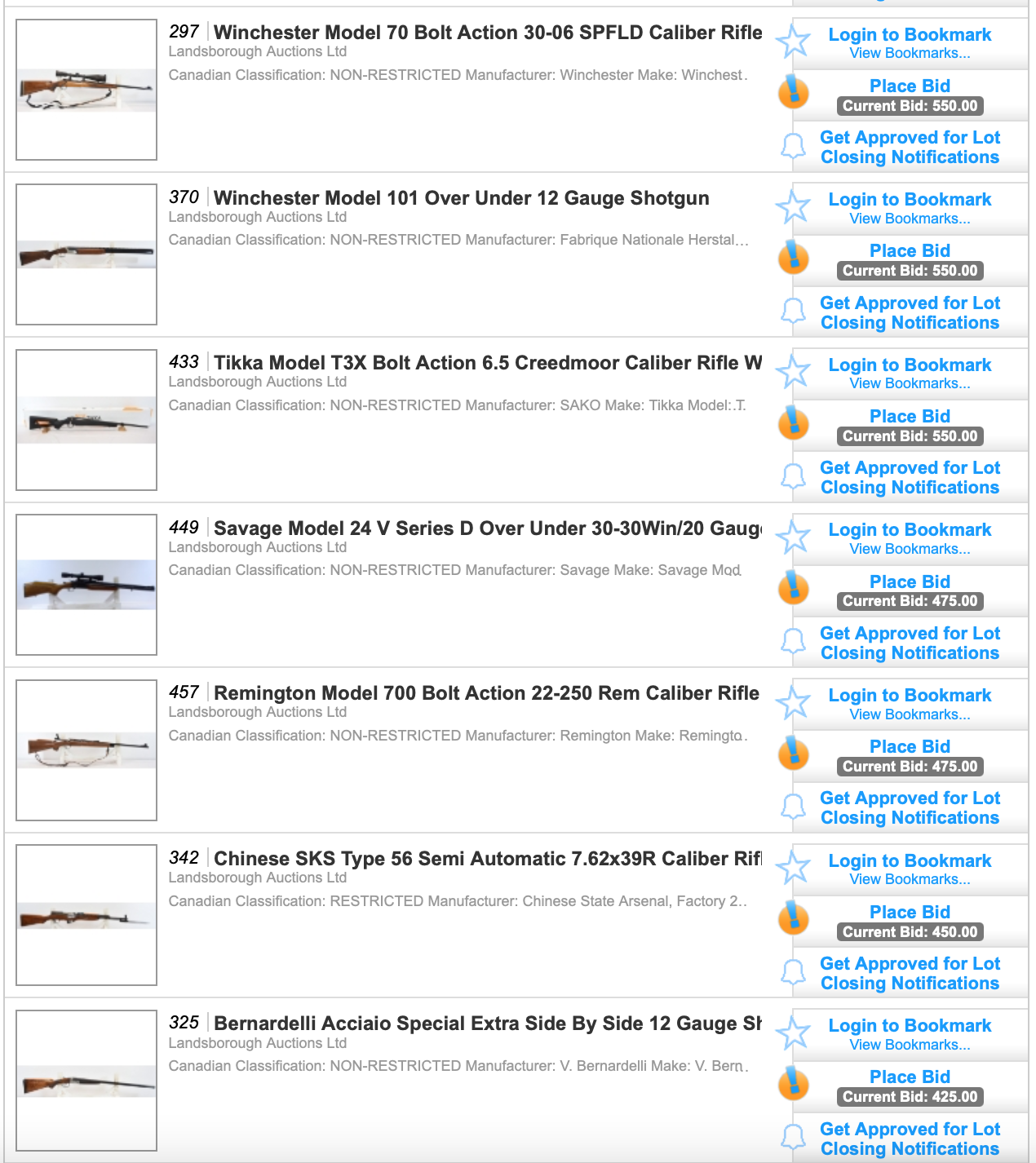1036x1163 pixels.
Task: Place Bid on Bernardelli Side By Side shotgun
Action: 910,1077
